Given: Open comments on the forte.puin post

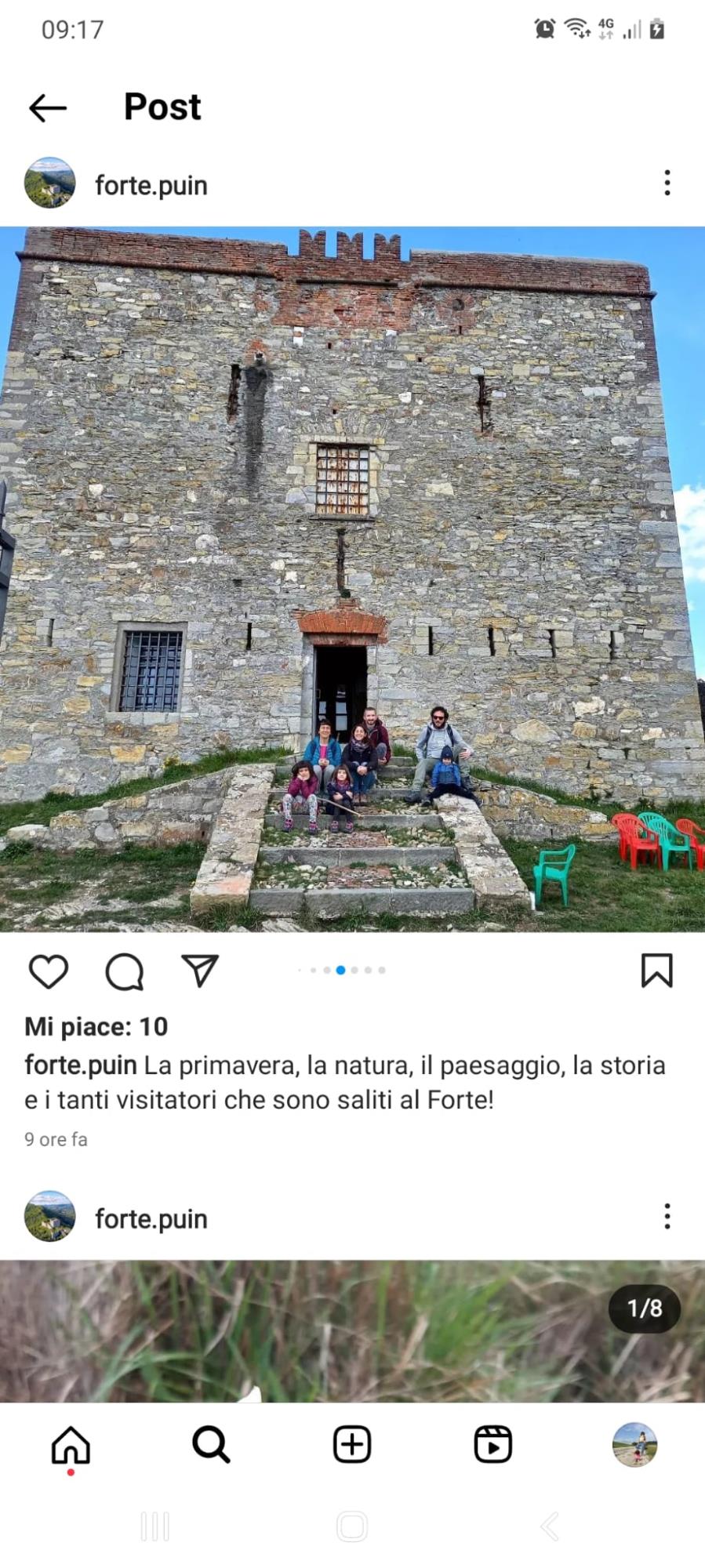Looking at the screenshot, I should pyautogui.click(x=125, y=971).
